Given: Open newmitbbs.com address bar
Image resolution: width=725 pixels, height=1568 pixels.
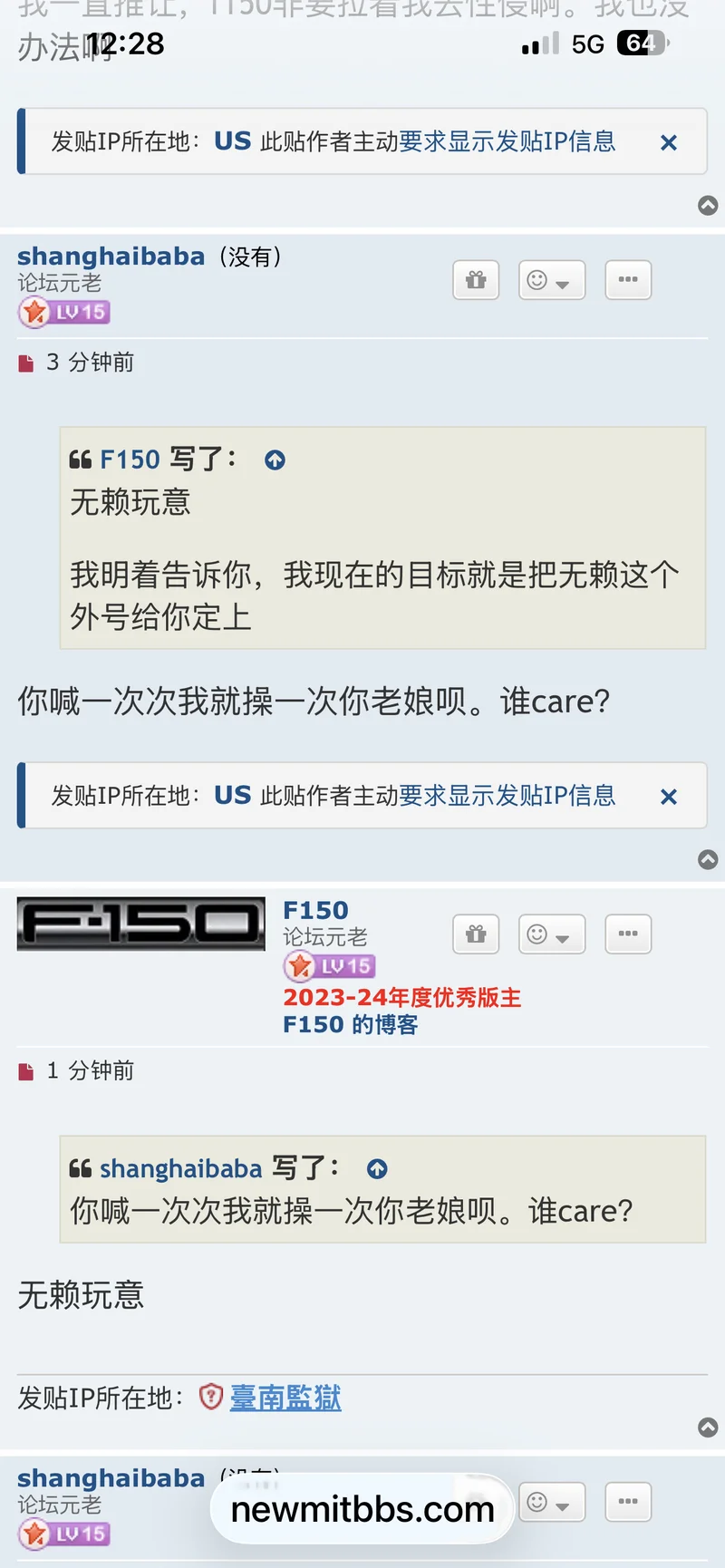Looking at the screenshot, I should point(362,1509).
